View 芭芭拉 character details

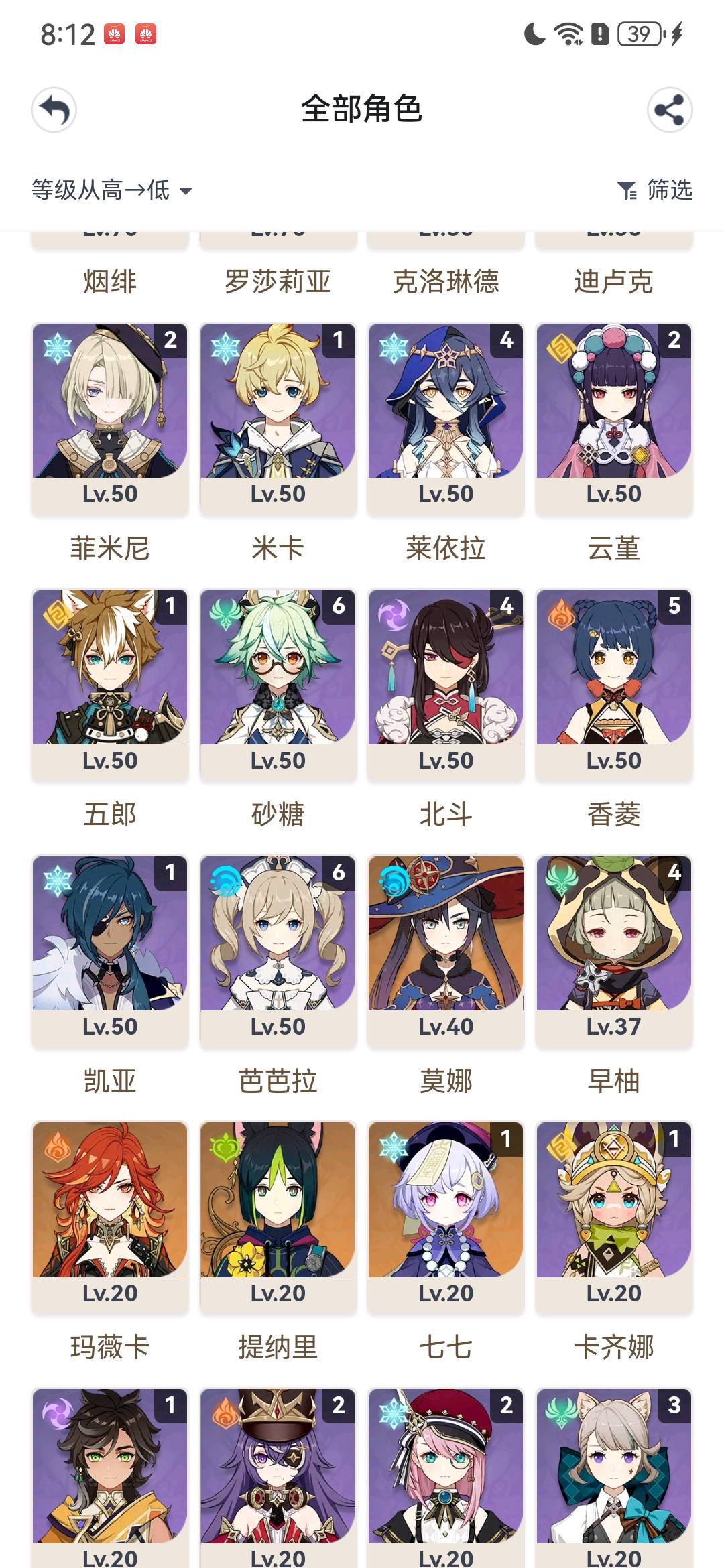(x=278, y=951)
